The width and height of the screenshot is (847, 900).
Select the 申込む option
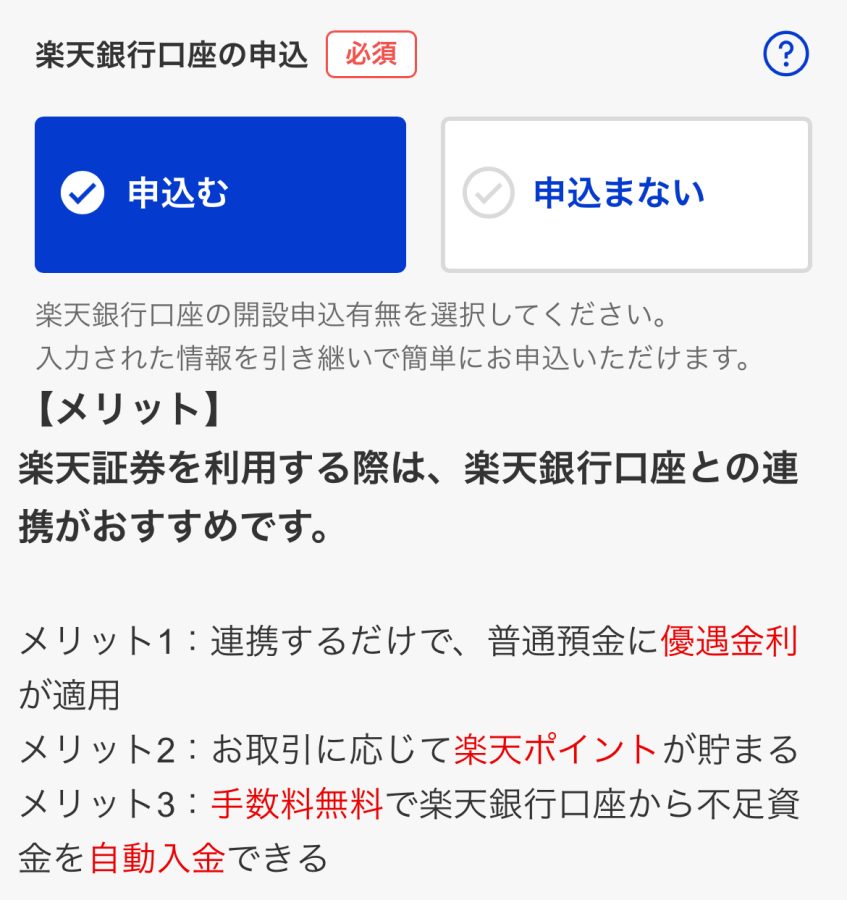coord(220,195)
